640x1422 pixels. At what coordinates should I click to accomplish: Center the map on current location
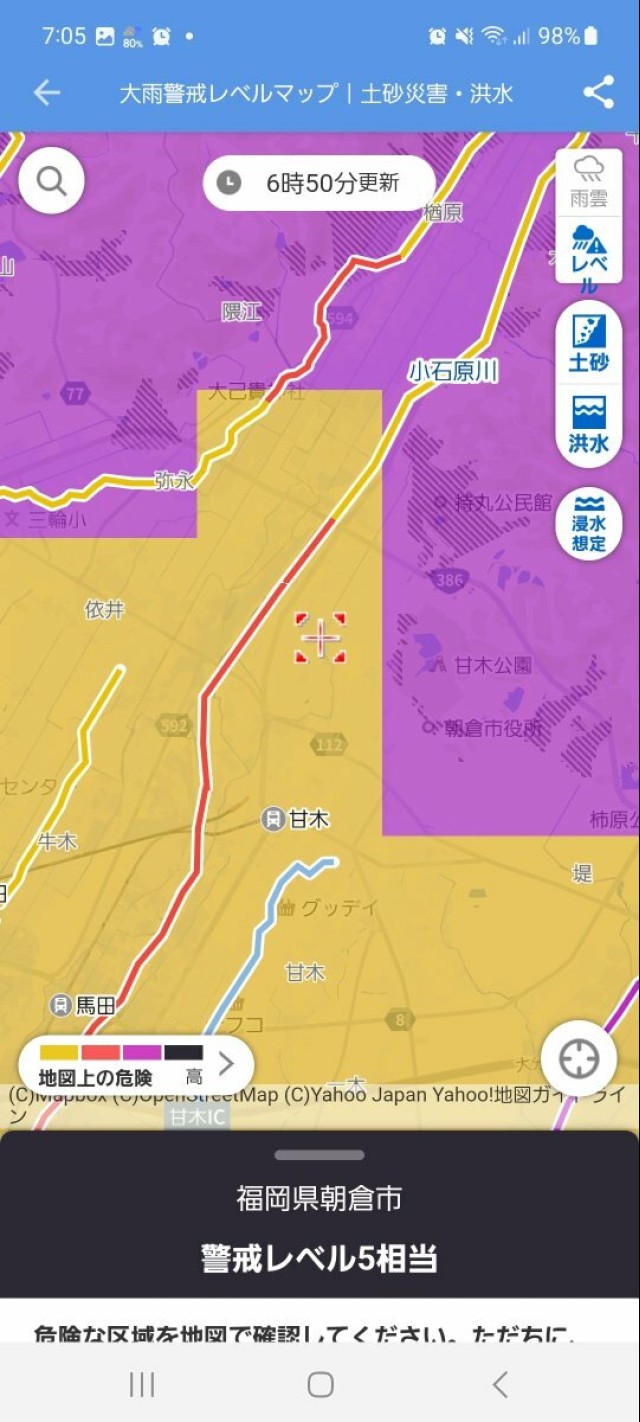[579, 1059]
